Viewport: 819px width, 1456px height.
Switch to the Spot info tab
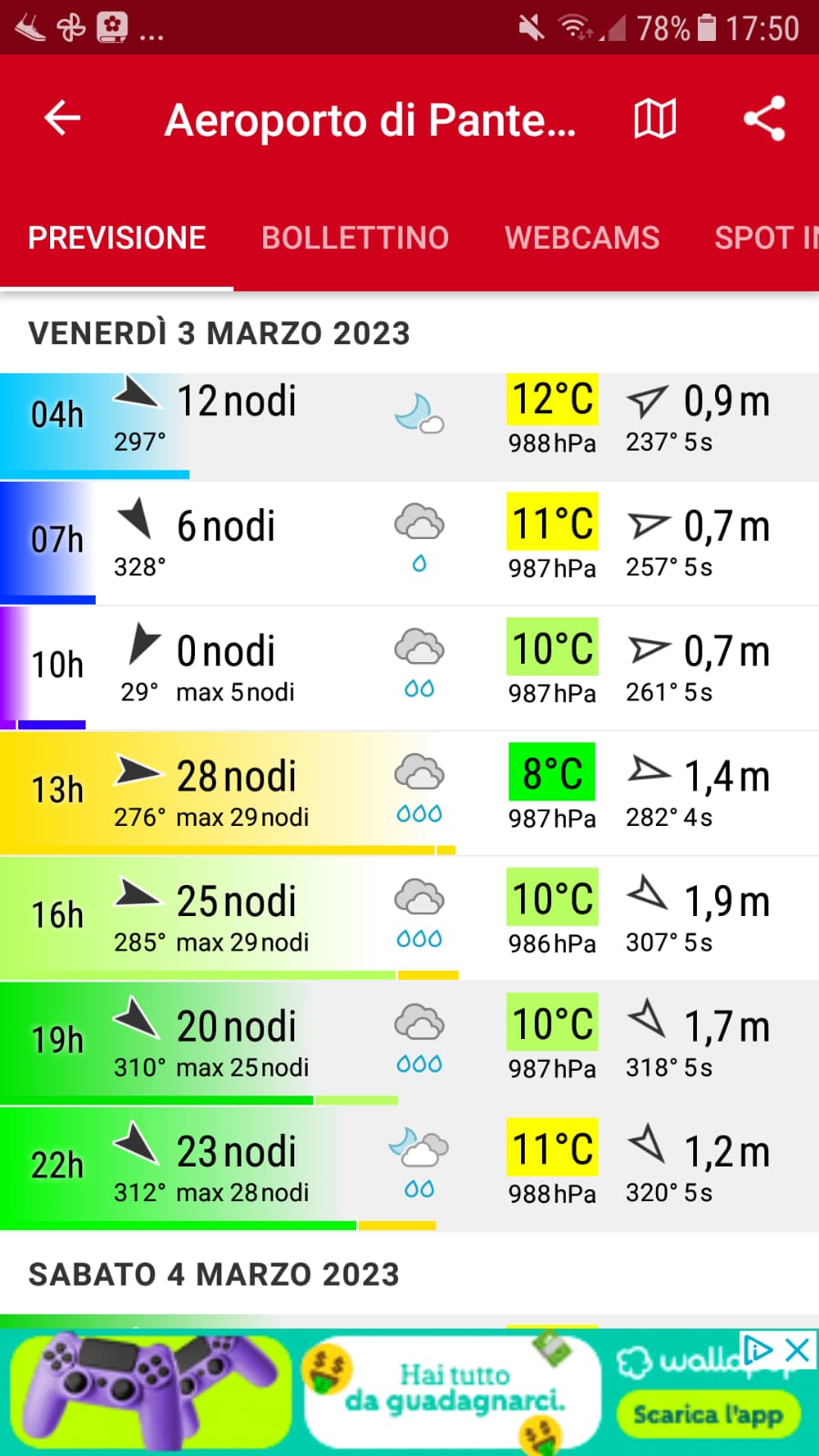tap(766, 238)
